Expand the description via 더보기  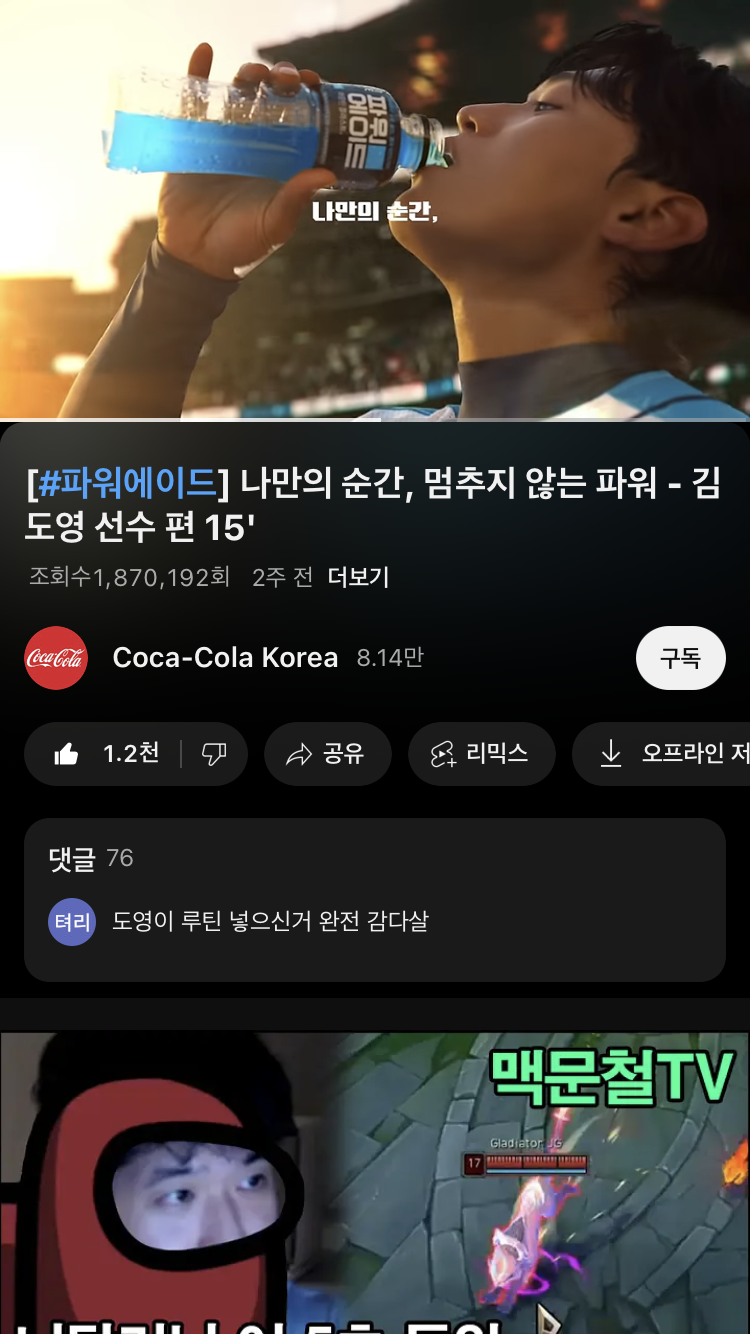(358, 577)
